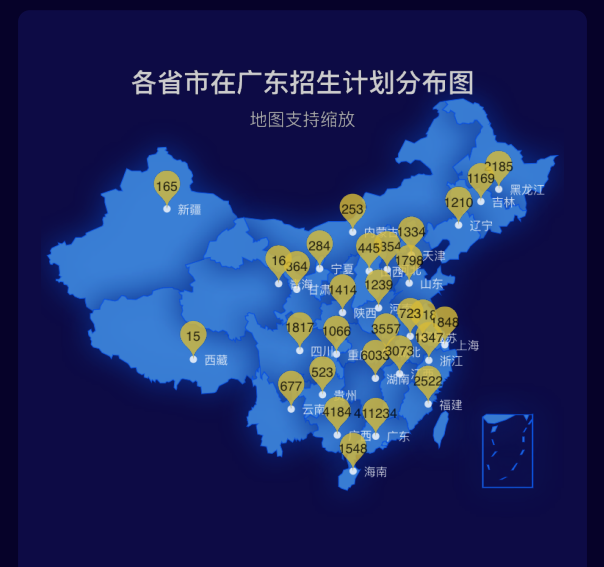
Task: Select the 1817 marker for 四川
Action: point(299,328)
